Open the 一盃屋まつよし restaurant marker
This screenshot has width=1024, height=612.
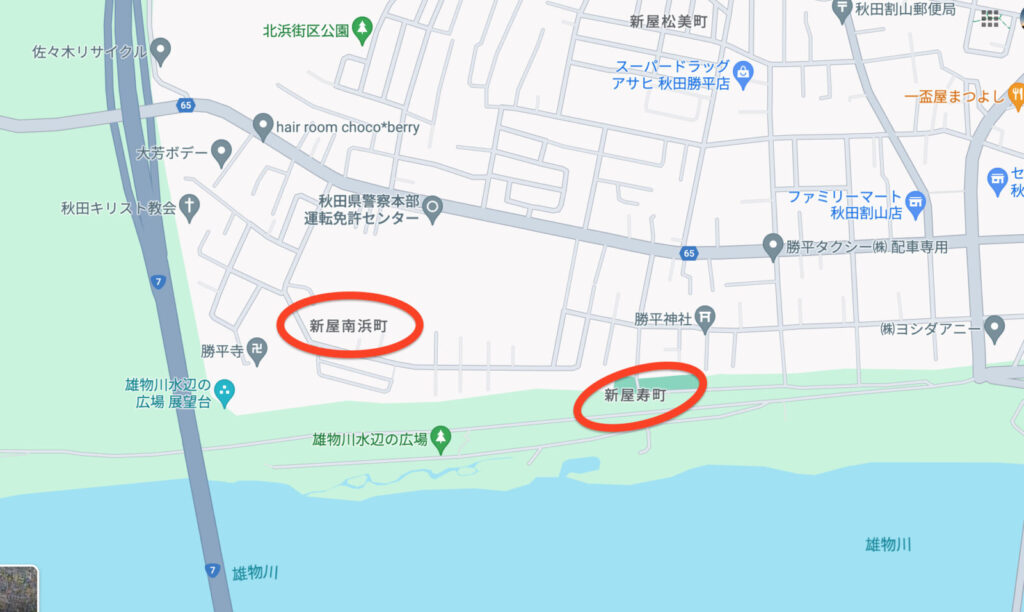pyautogui.click(x=1016, y=96)
